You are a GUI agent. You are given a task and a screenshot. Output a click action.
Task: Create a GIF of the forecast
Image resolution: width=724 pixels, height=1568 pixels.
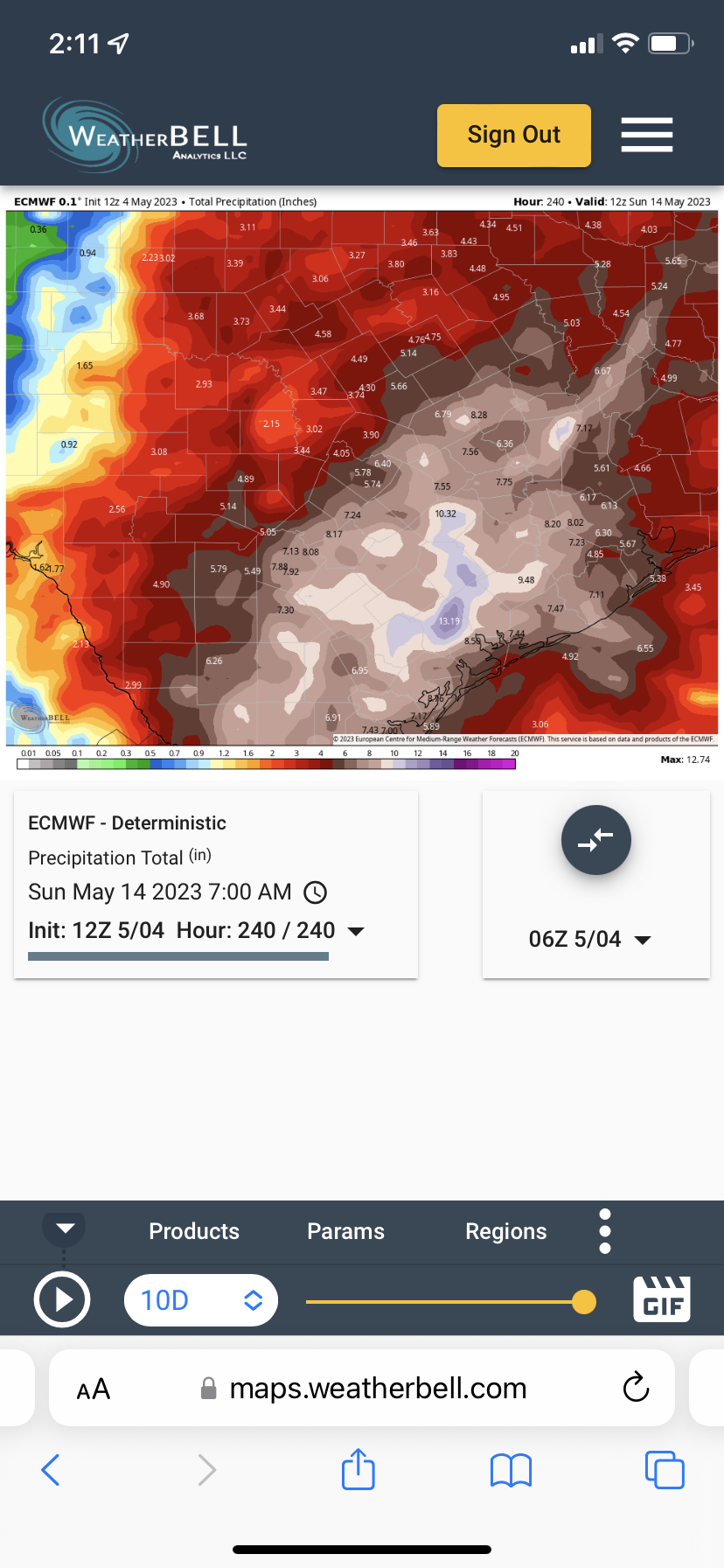pos(662,1299)
